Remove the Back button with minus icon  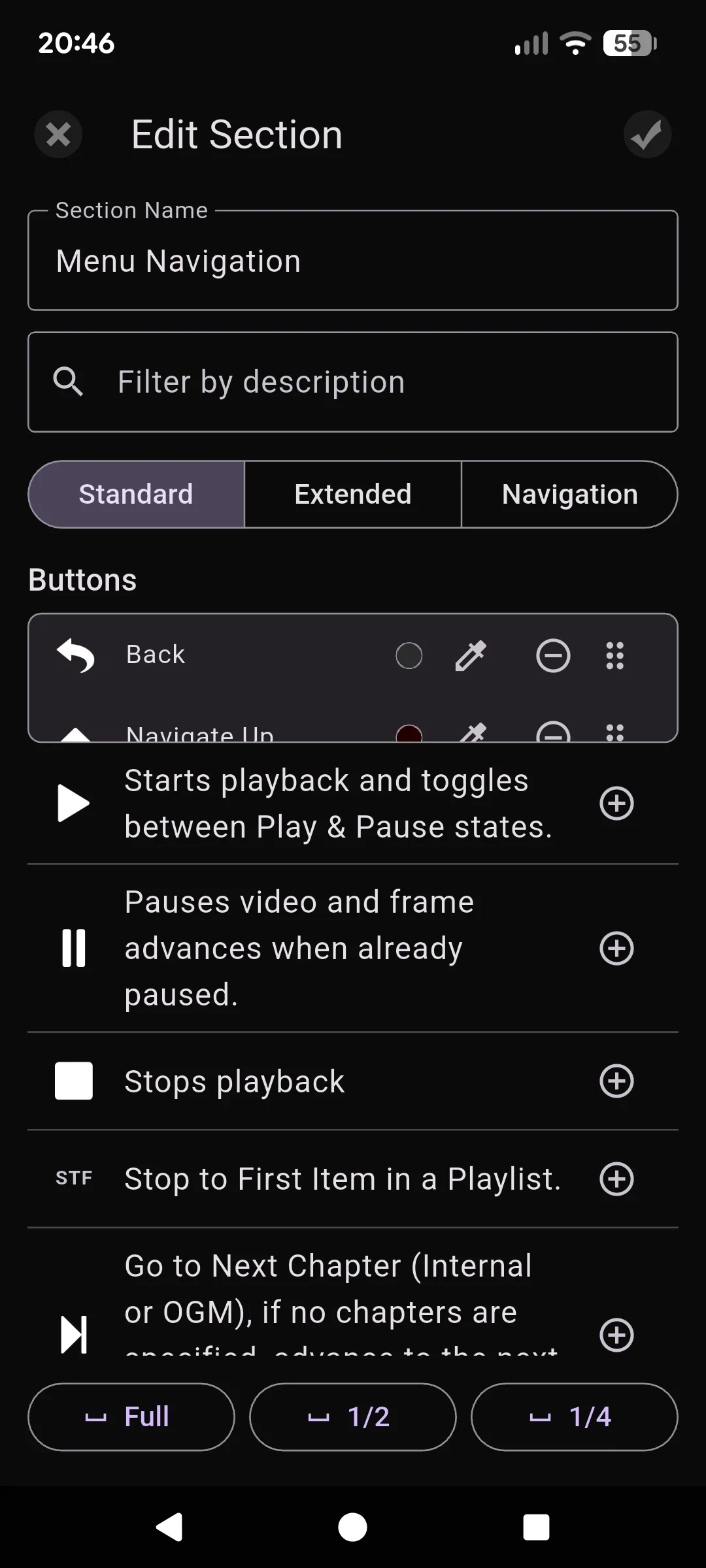tap(552, 655)
